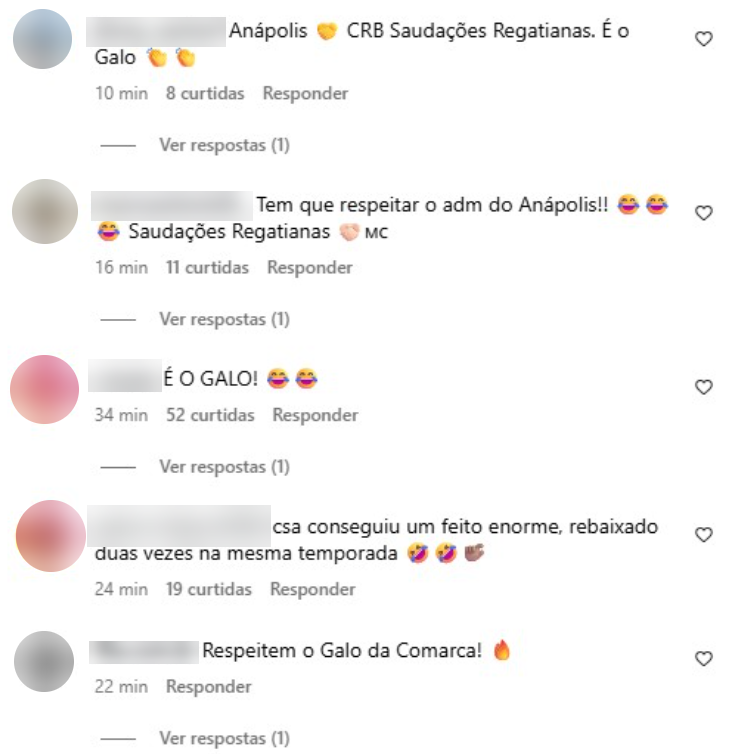Viewport: 741px width, 754px height.
Task: Open the 52 curtidas likes list
Action: [210, 415]
